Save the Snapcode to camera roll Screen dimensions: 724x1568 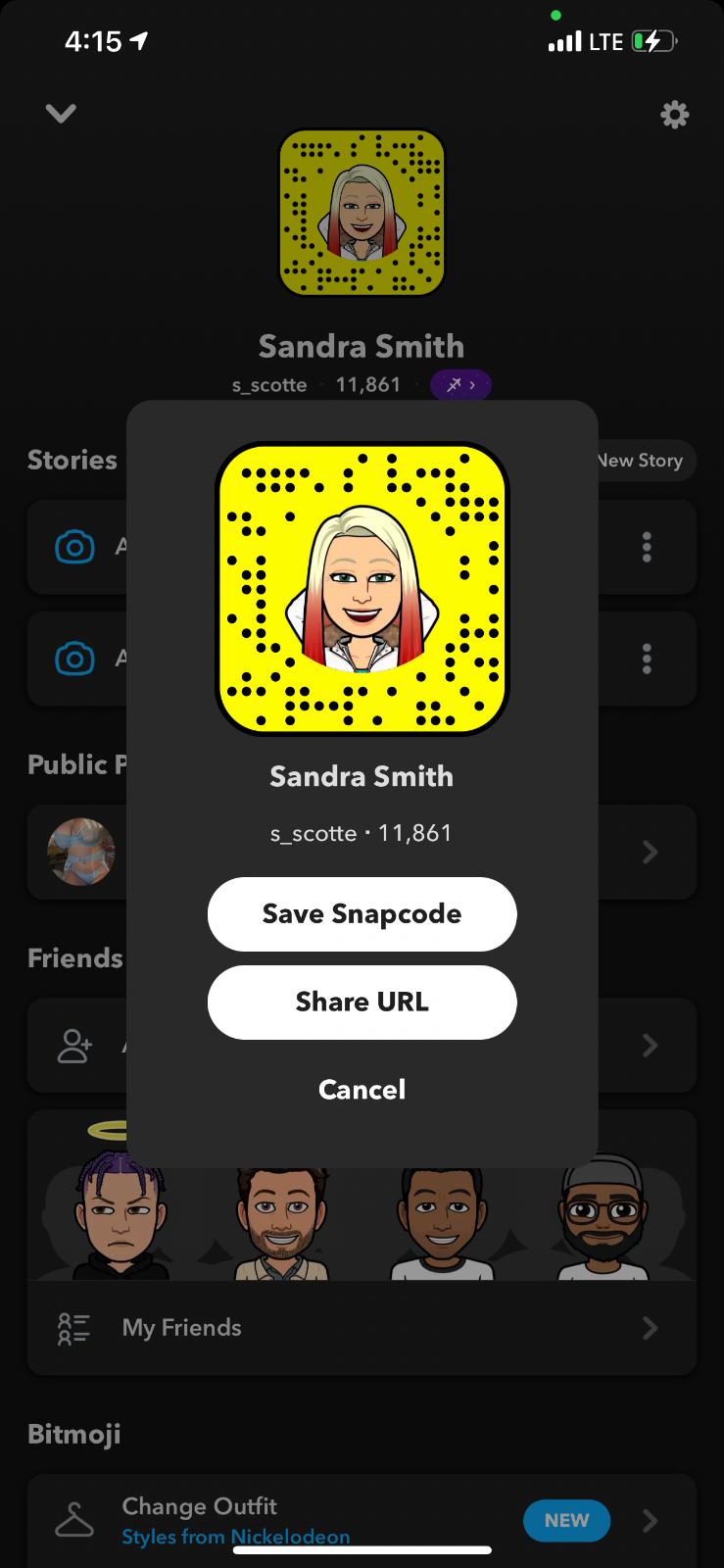[x=362, y=913]
